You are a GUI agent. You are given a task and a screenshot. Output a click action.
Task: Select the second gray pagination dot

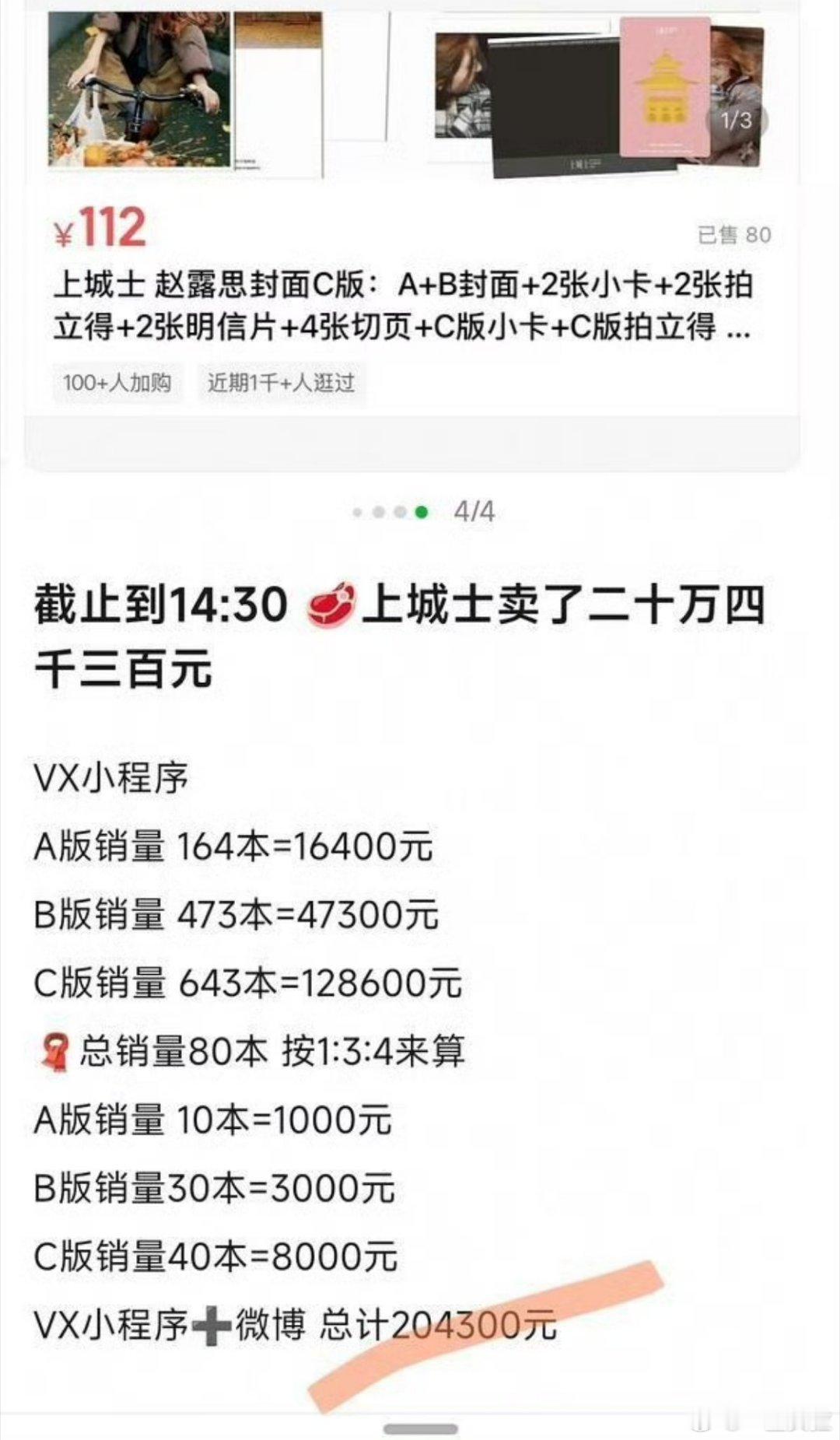point(380,513)
